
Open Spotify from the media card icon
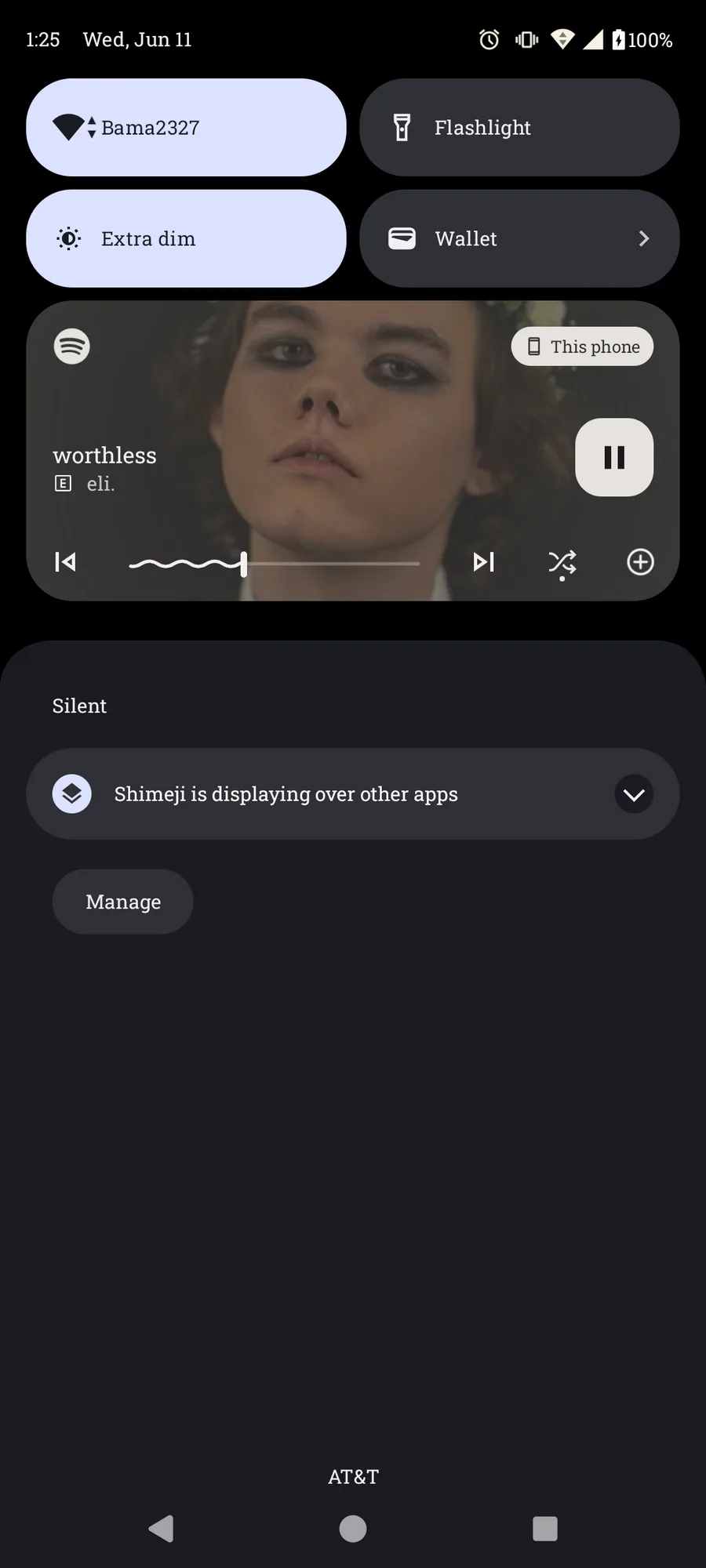tap(71, 346)
